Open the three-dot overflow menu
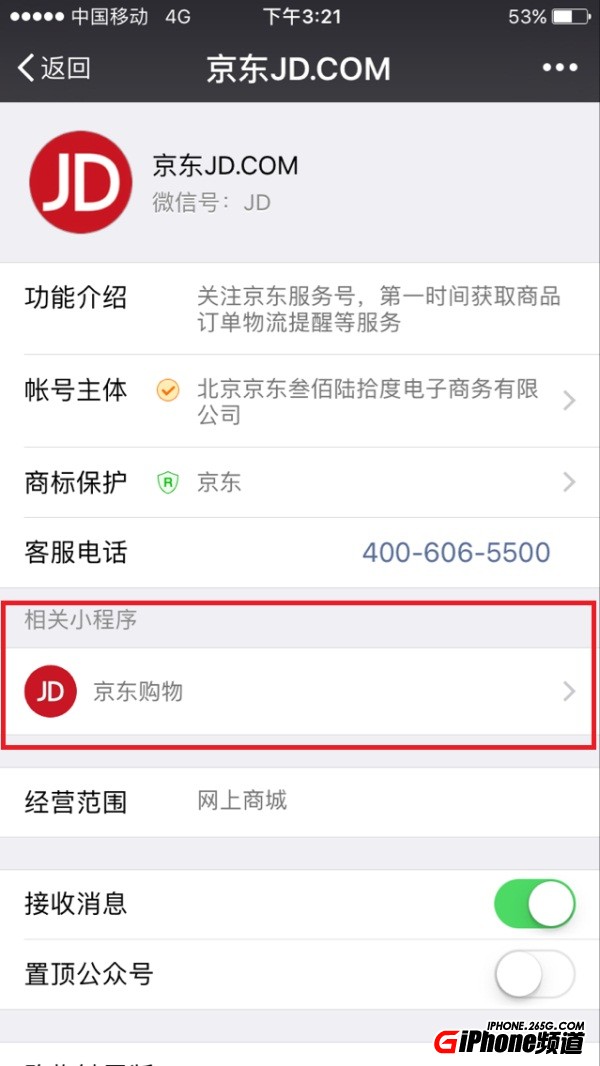Screen dimensions: 600x1066 [x=560, y=68]
